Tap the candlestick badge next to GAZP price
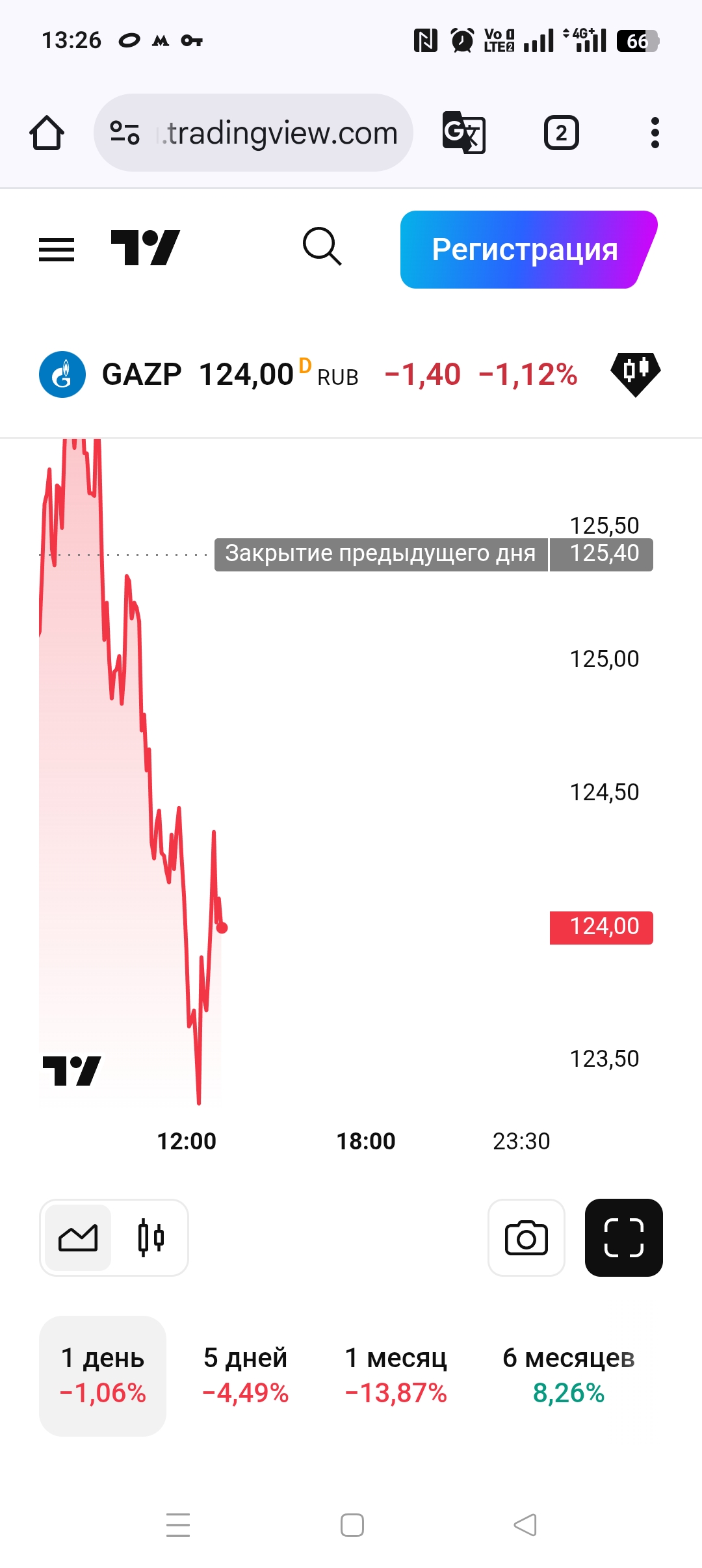The image size is (702, 1568). coord(635,374)
